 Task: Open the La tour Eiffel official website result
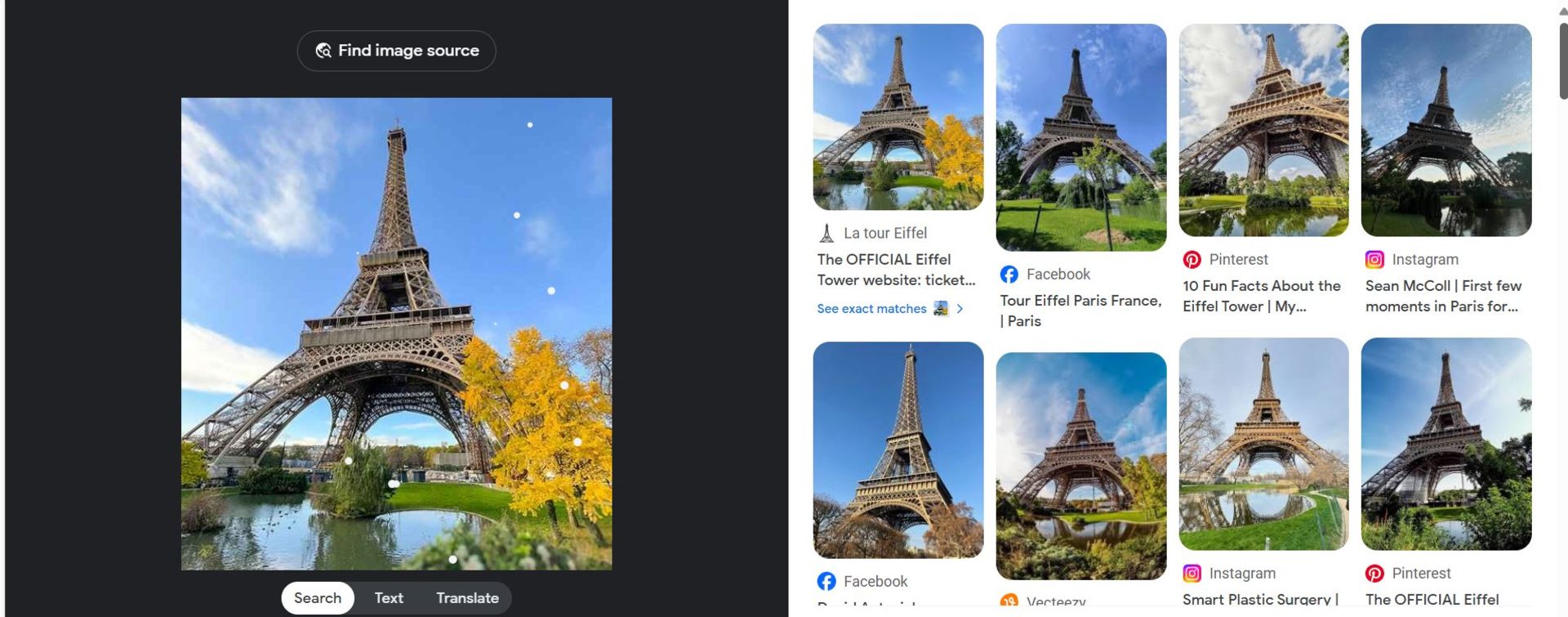click(897, 269)
